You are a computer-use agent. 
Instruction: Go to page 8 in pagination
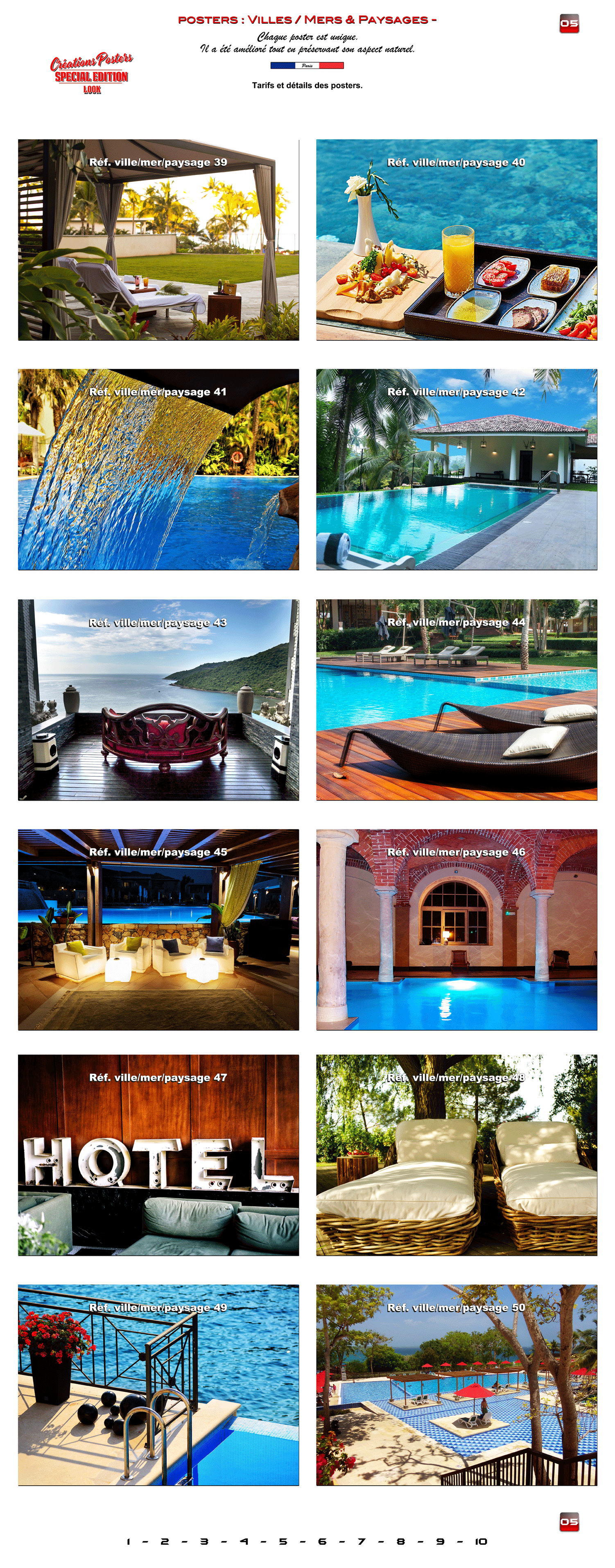pyautogui.click(x=400, y=1541)
